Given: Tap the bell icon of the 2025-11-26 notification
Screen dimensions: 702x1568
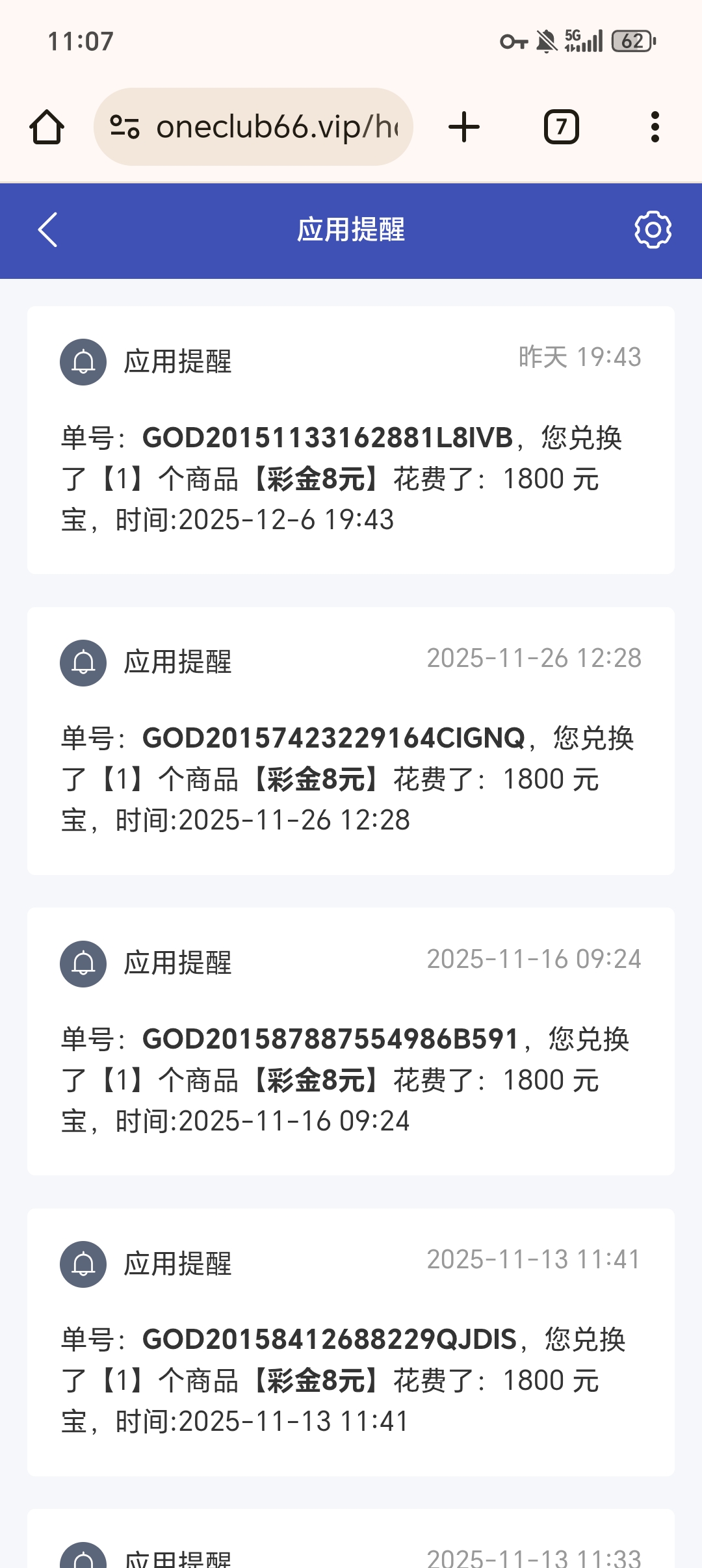Looking at the screenshot, I should tap(82, 662).
